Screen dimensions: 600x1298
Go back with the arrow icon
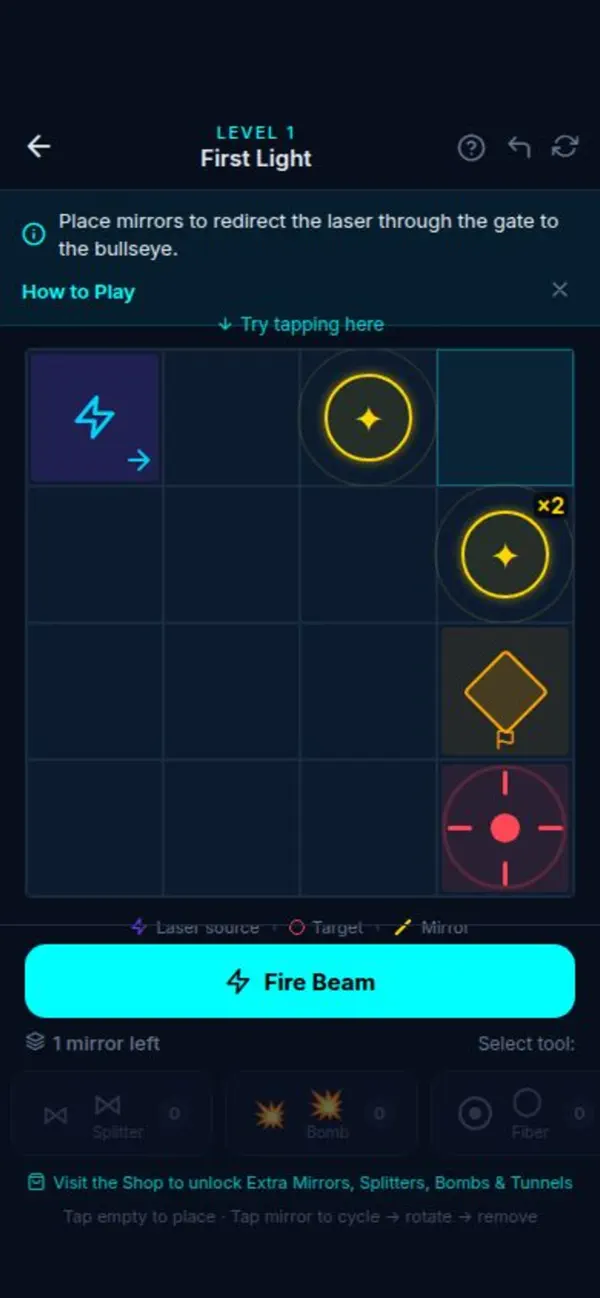coord(38,146)
